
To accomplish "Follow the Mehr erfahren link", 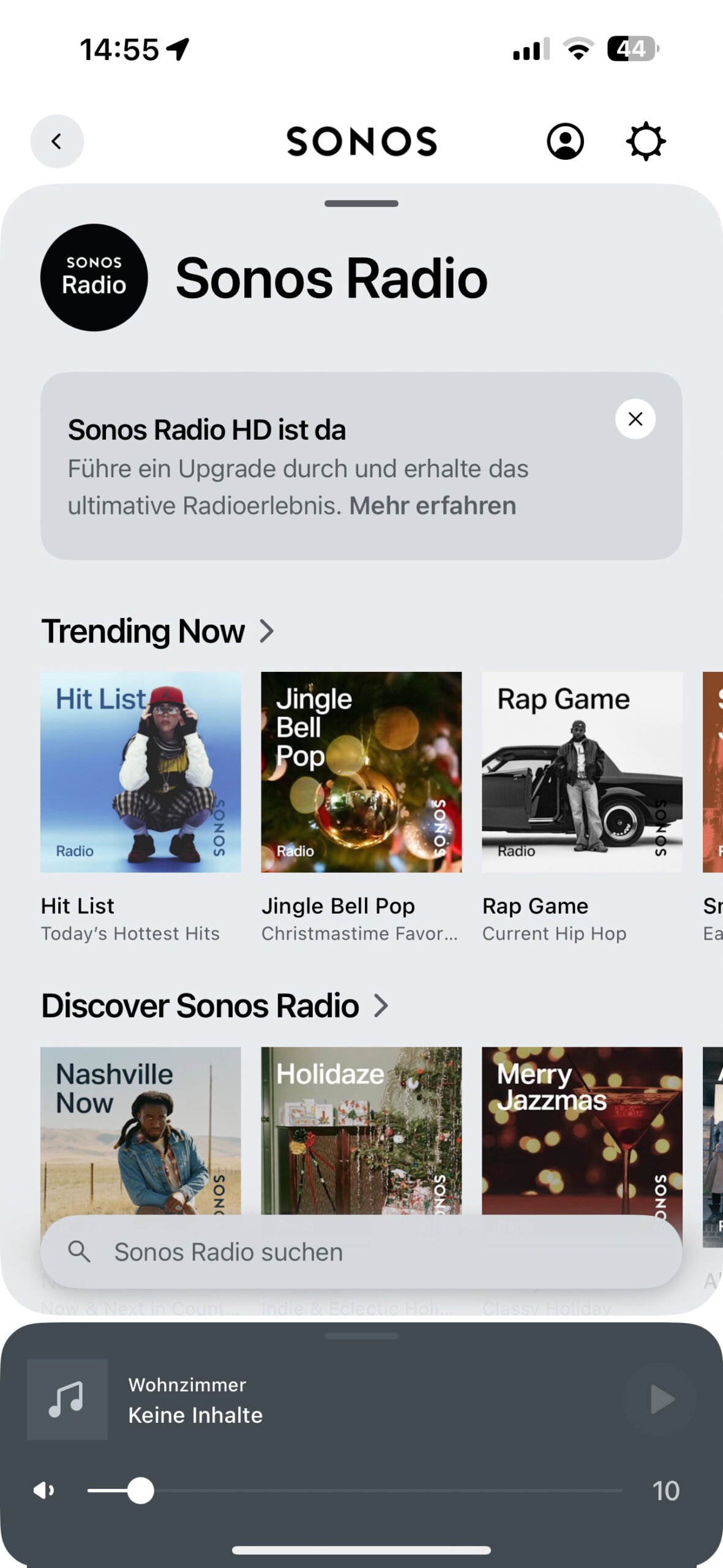I will point(432,506).
